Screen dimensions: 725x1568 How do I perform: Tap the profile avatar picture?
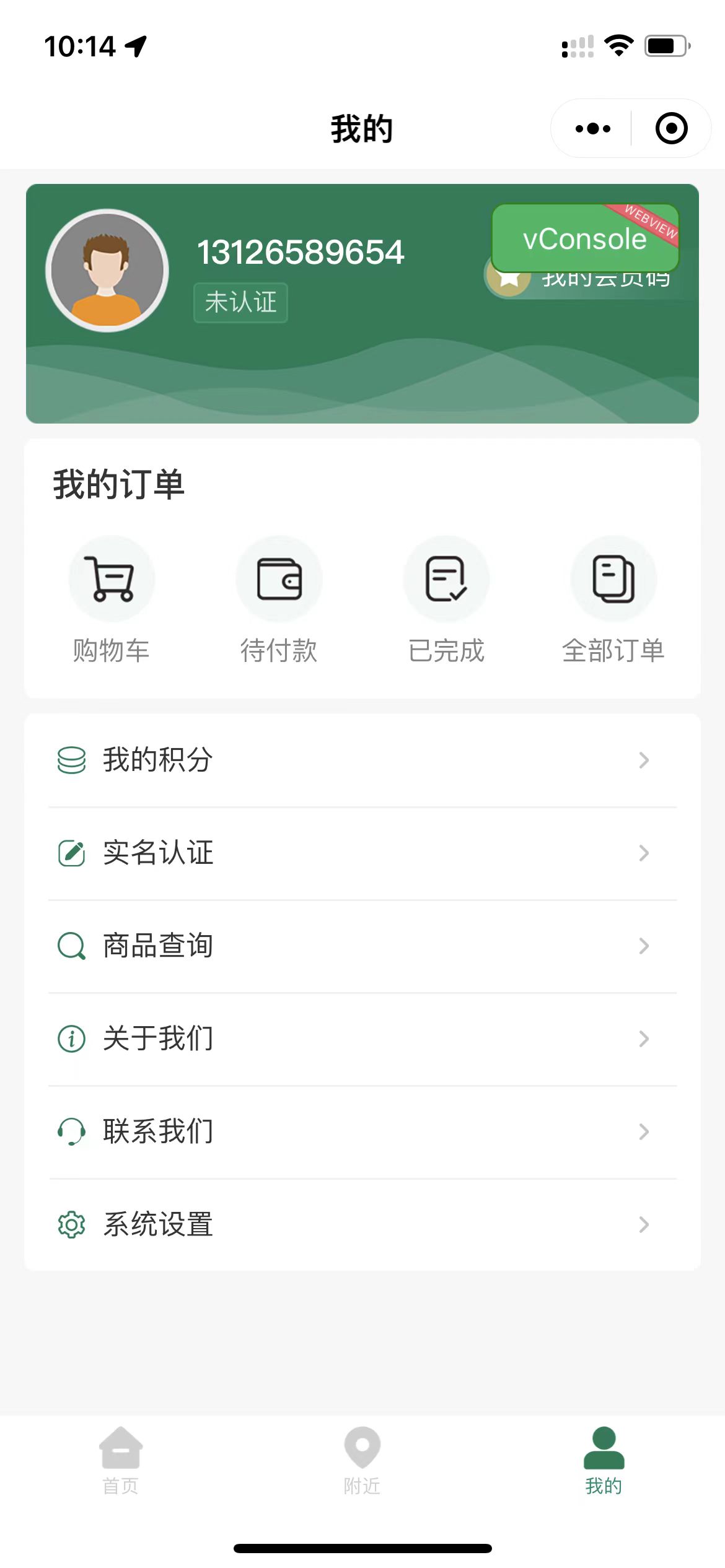tap(107, 271)
